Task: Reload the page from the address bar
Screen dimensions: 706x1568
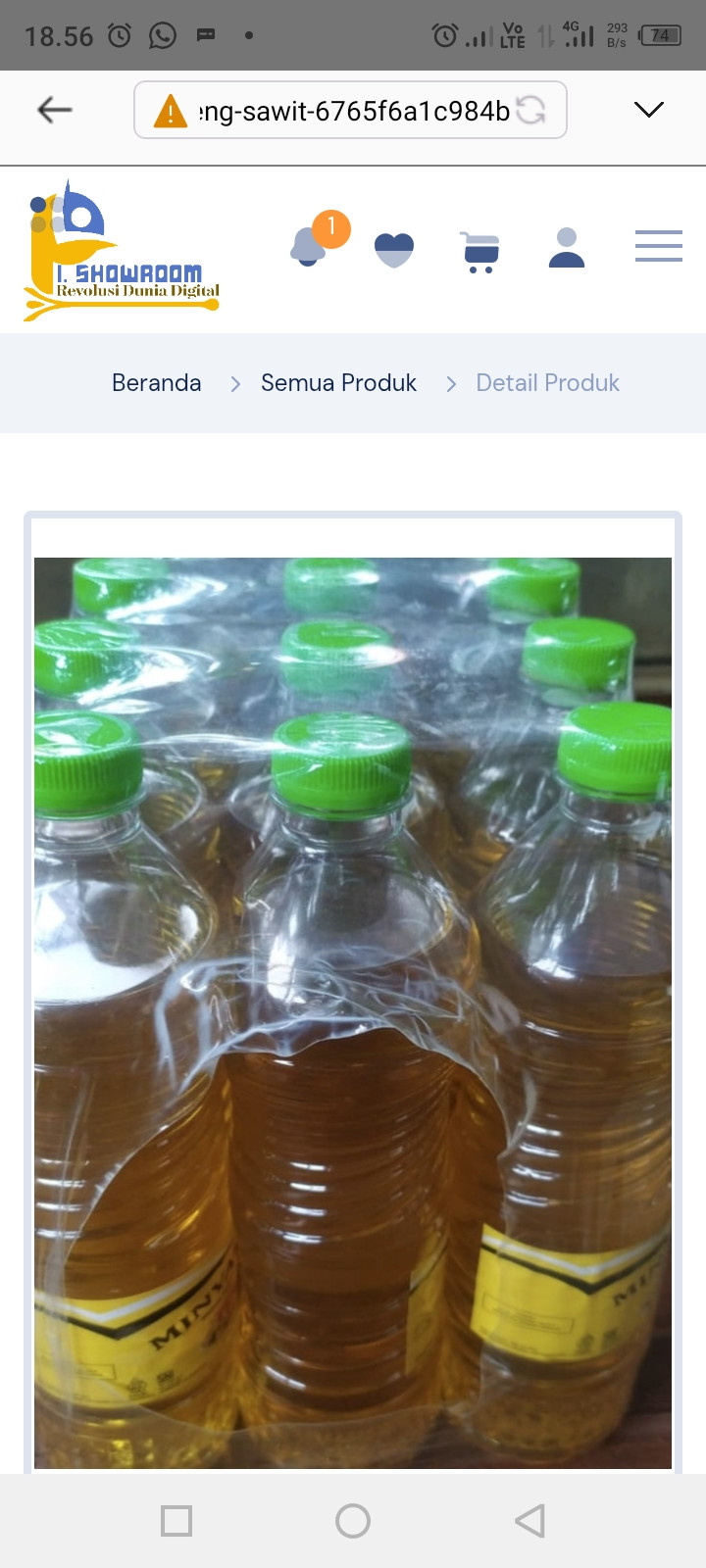Action: point(530,111)
